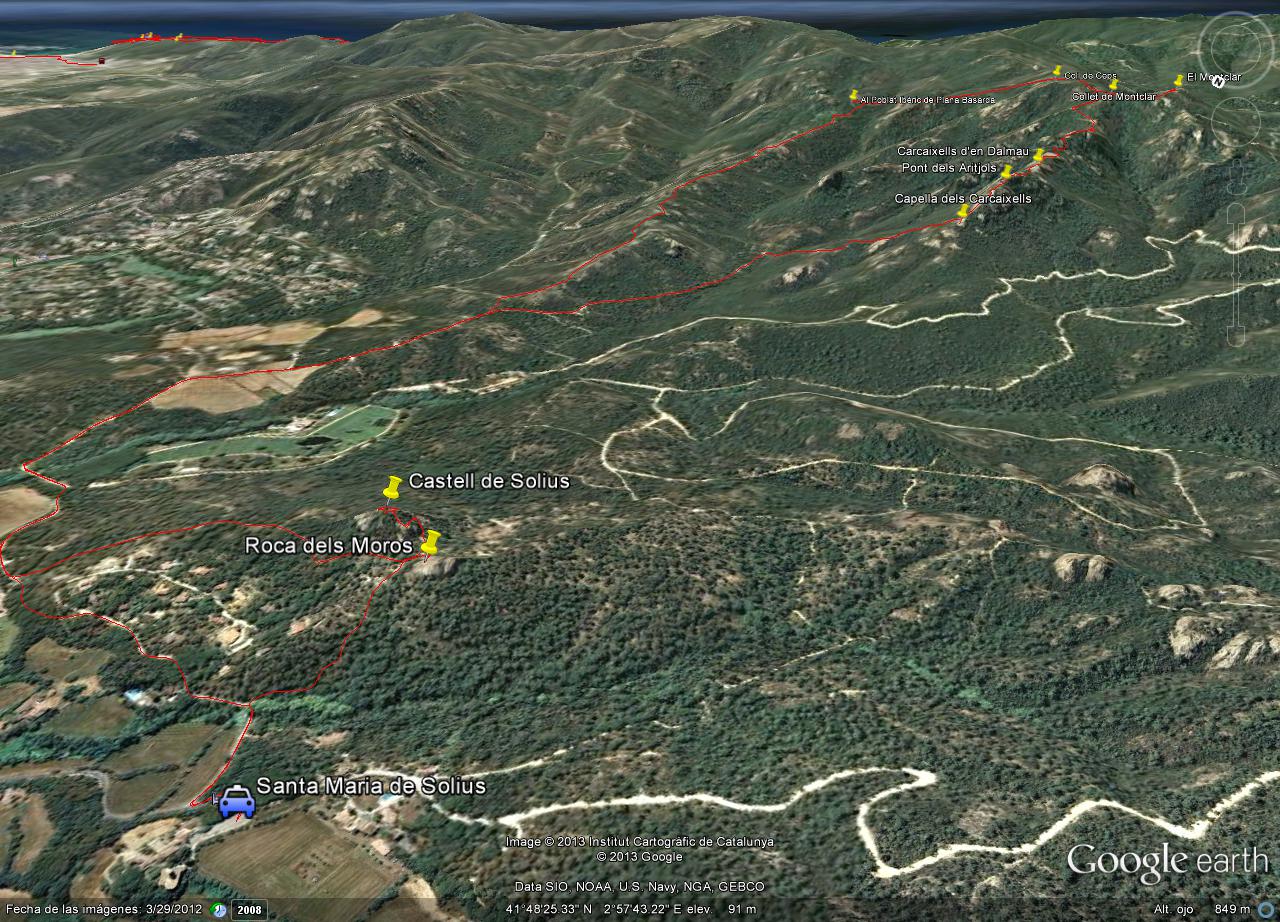Select the Pont dels Aritjols placemark
Screen dimensions: 1280x922
[x=1006, y=171]
